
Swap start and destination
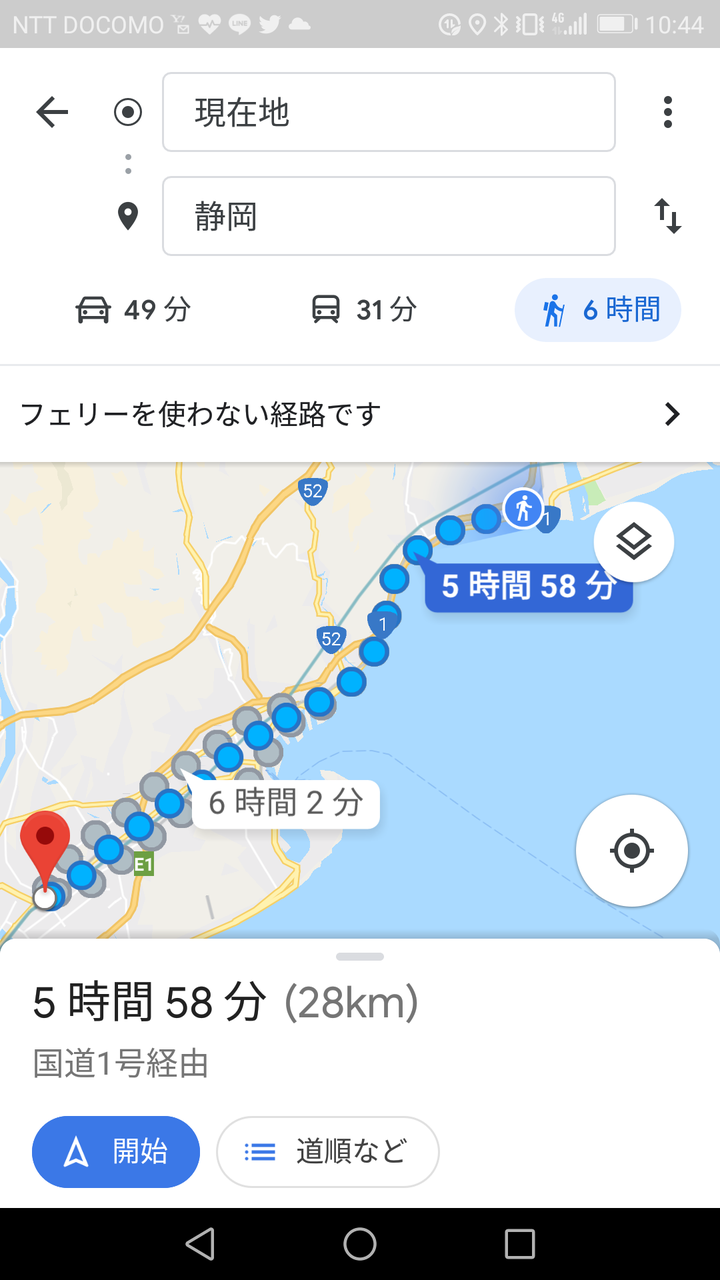click(x=668, y=216)
